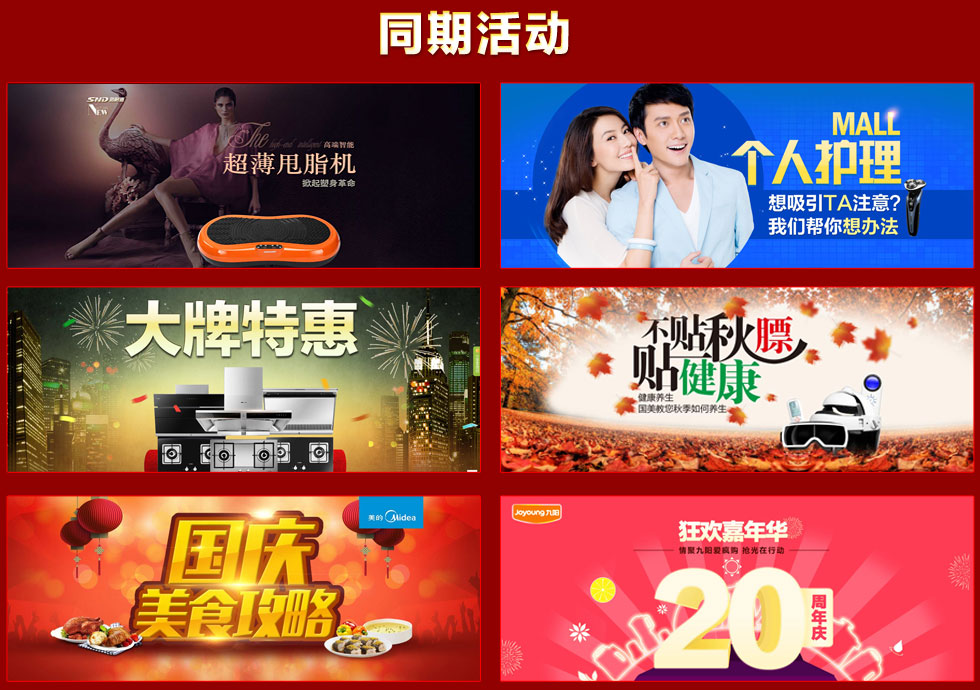Select the 不贴秋膘贴健康 banner
Screen dimensions: 980x690
click(737, 379)
